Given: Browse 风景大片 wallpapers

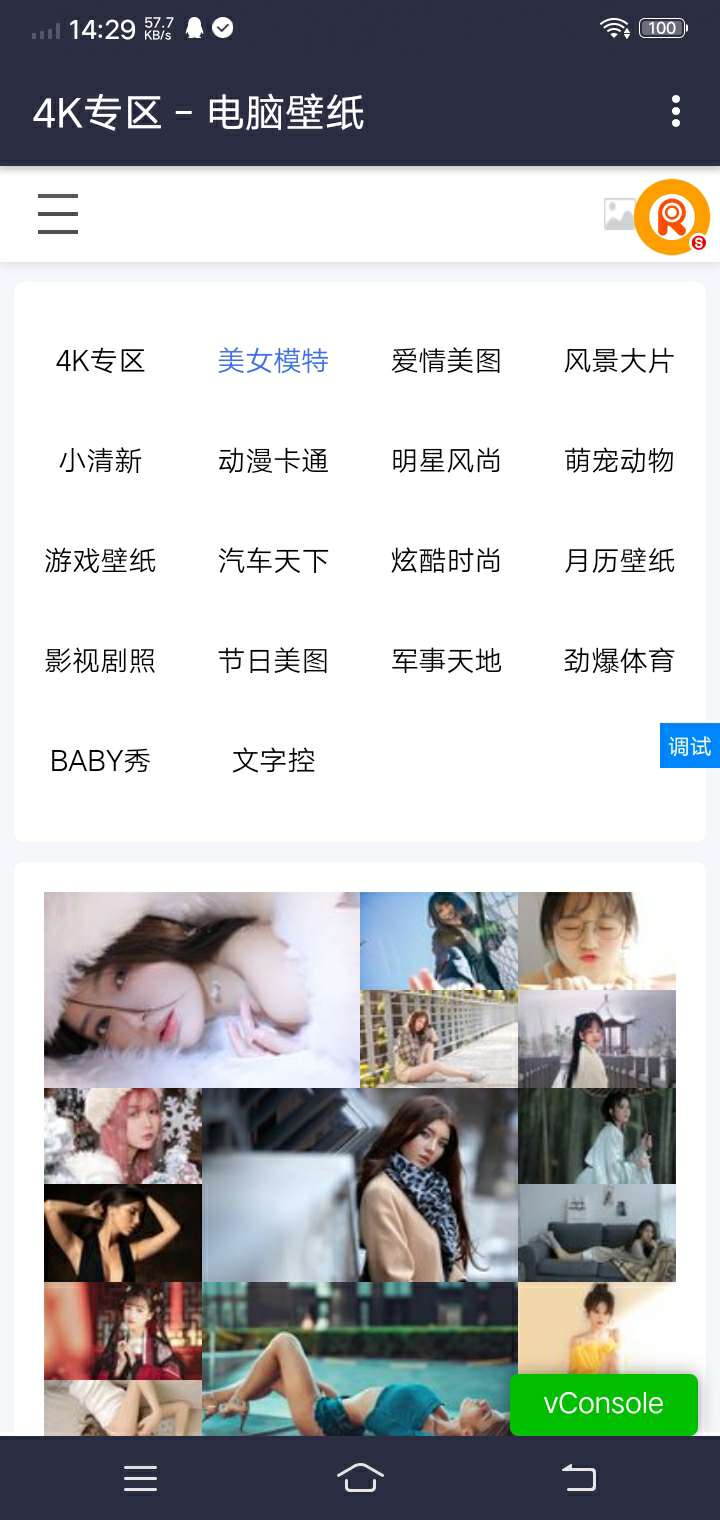Looking at the screenshot, I should point(619,361).
